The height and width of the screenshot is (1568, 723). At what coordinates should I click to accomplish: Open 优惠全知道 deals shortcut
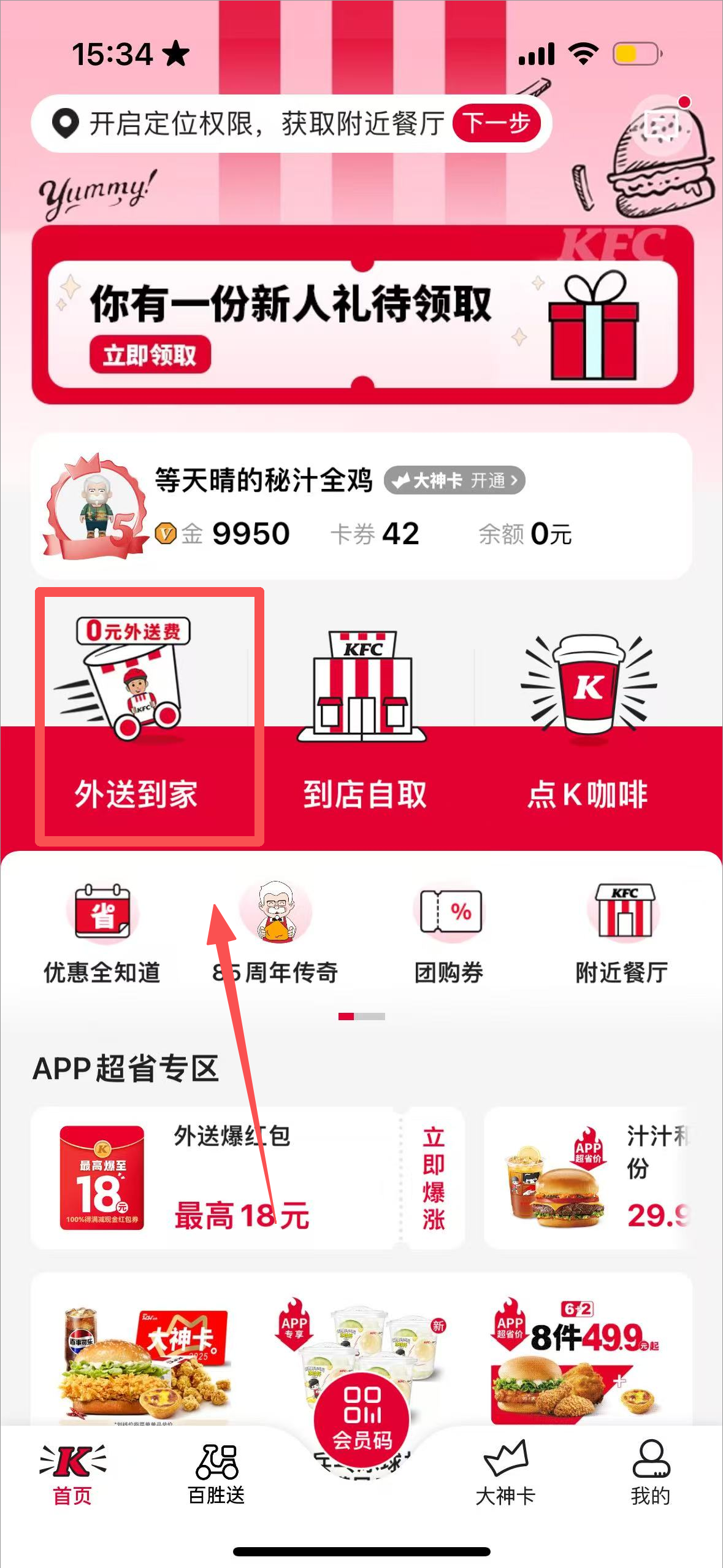tap(102, 932)
